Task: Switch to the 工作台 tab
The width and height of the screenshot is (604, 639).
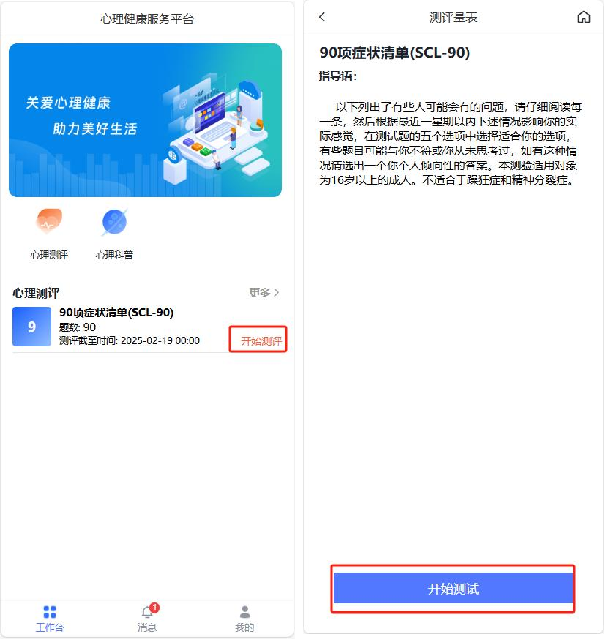Action: coord(50,617)
